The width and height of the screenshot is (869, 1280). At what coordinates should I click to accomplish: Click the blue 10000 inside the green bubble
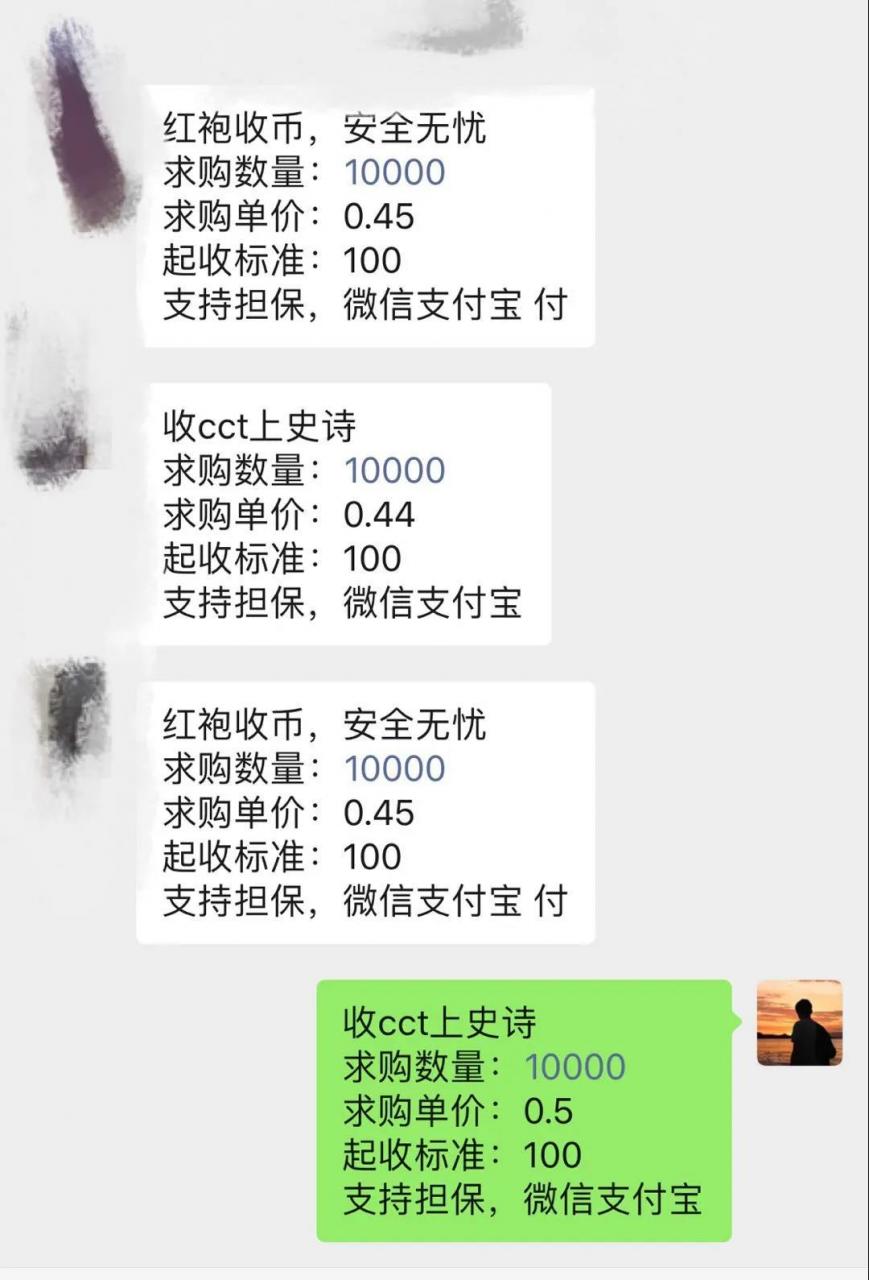pyautogui.click(x=578, y=1067)
